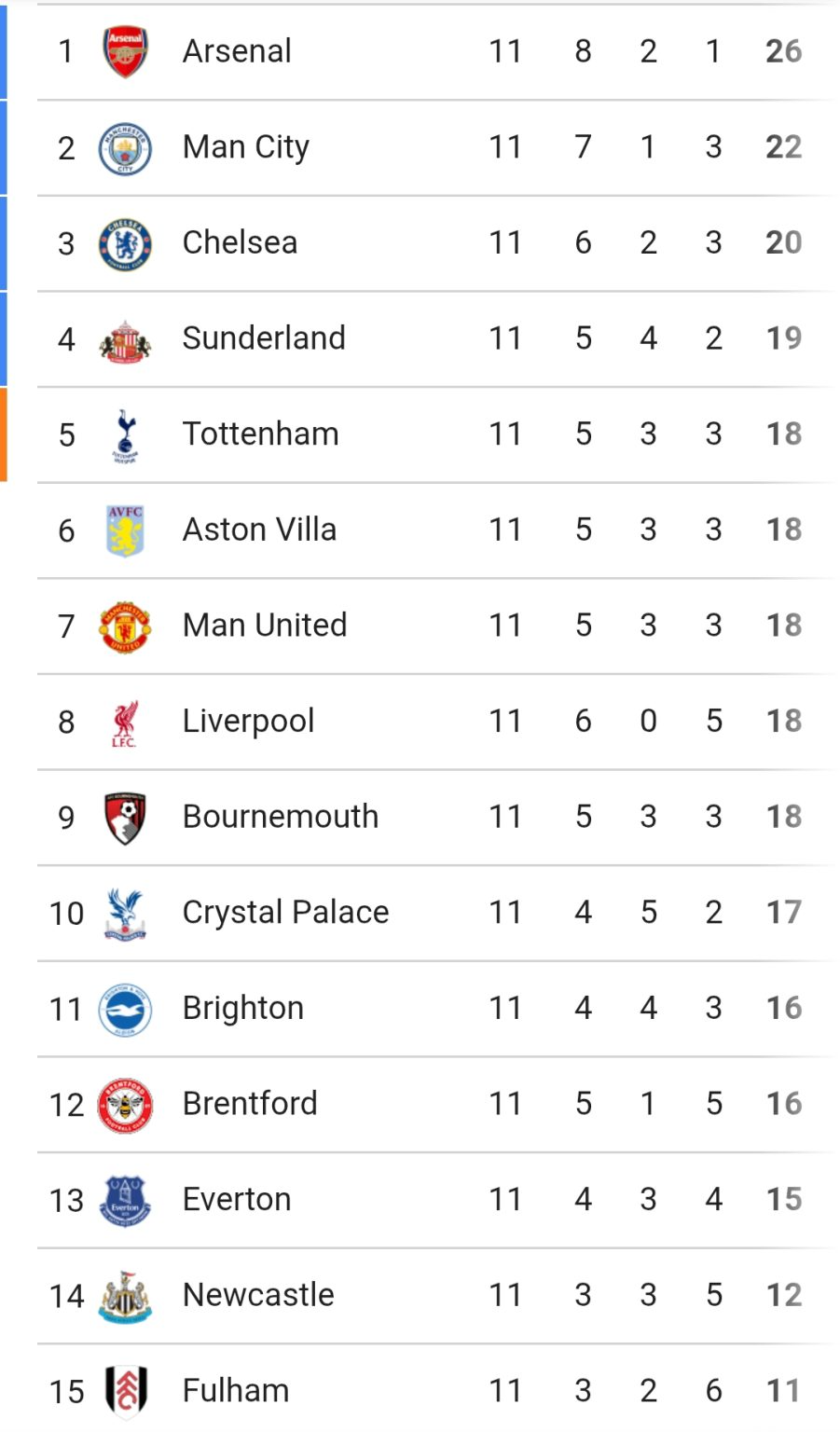Tap the Tottenham row
The height and width of the screenshot is (1432, 840).
tap(260, 434)
